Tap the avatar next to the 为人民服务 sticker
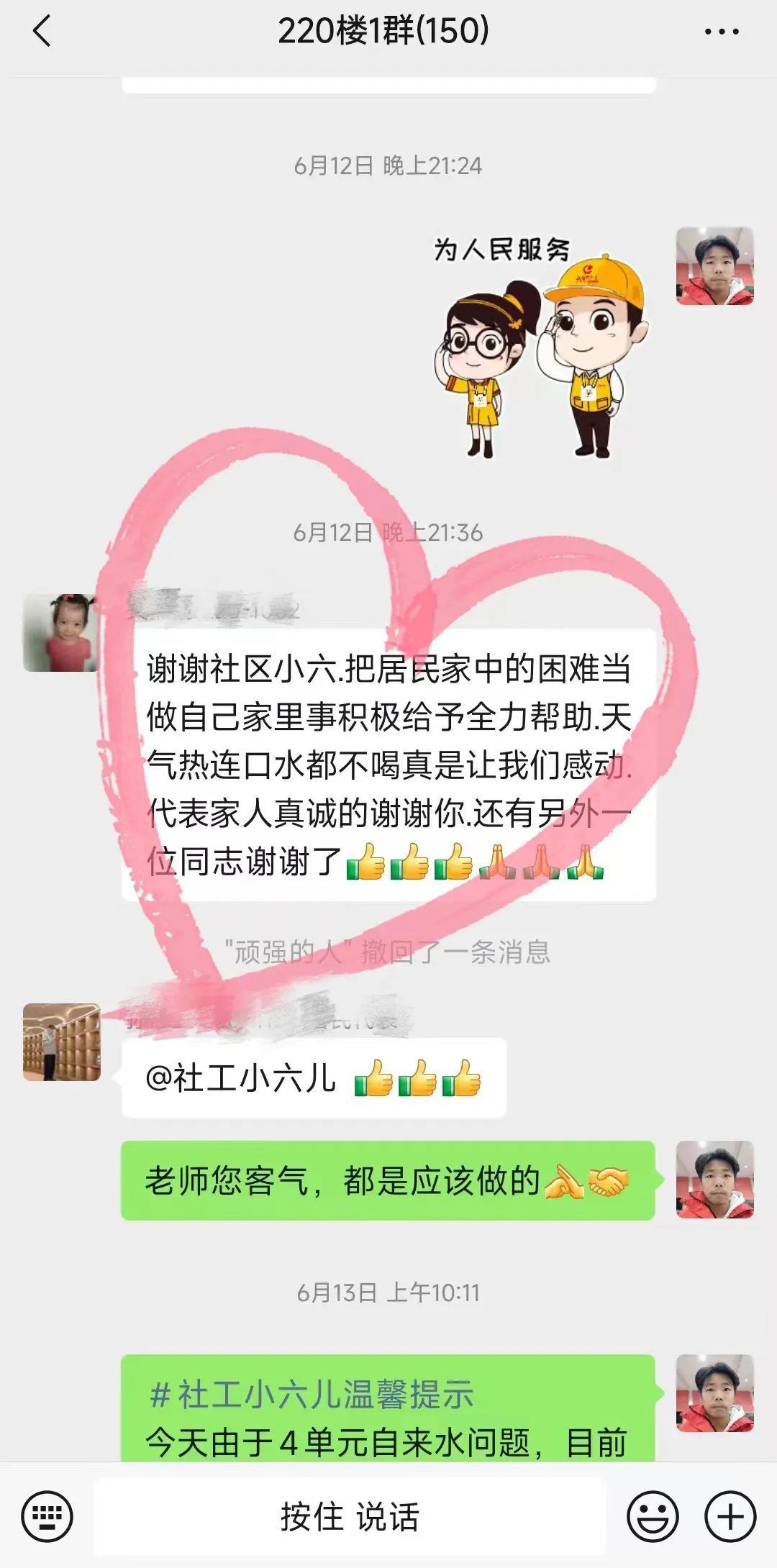Screen dimensions: 777x1568 coord(714,266)
